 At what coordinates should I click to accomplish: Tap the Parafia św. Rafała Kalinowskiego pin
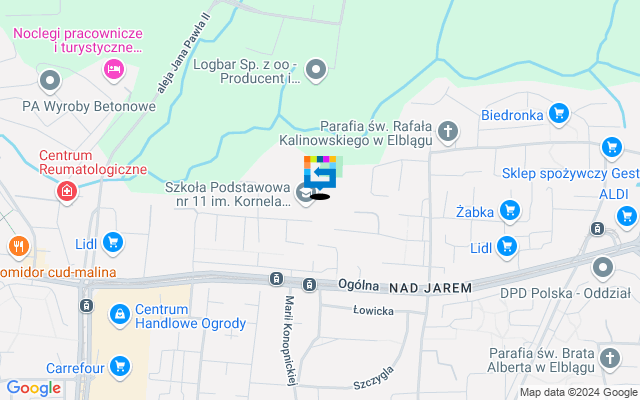[448, 130]
